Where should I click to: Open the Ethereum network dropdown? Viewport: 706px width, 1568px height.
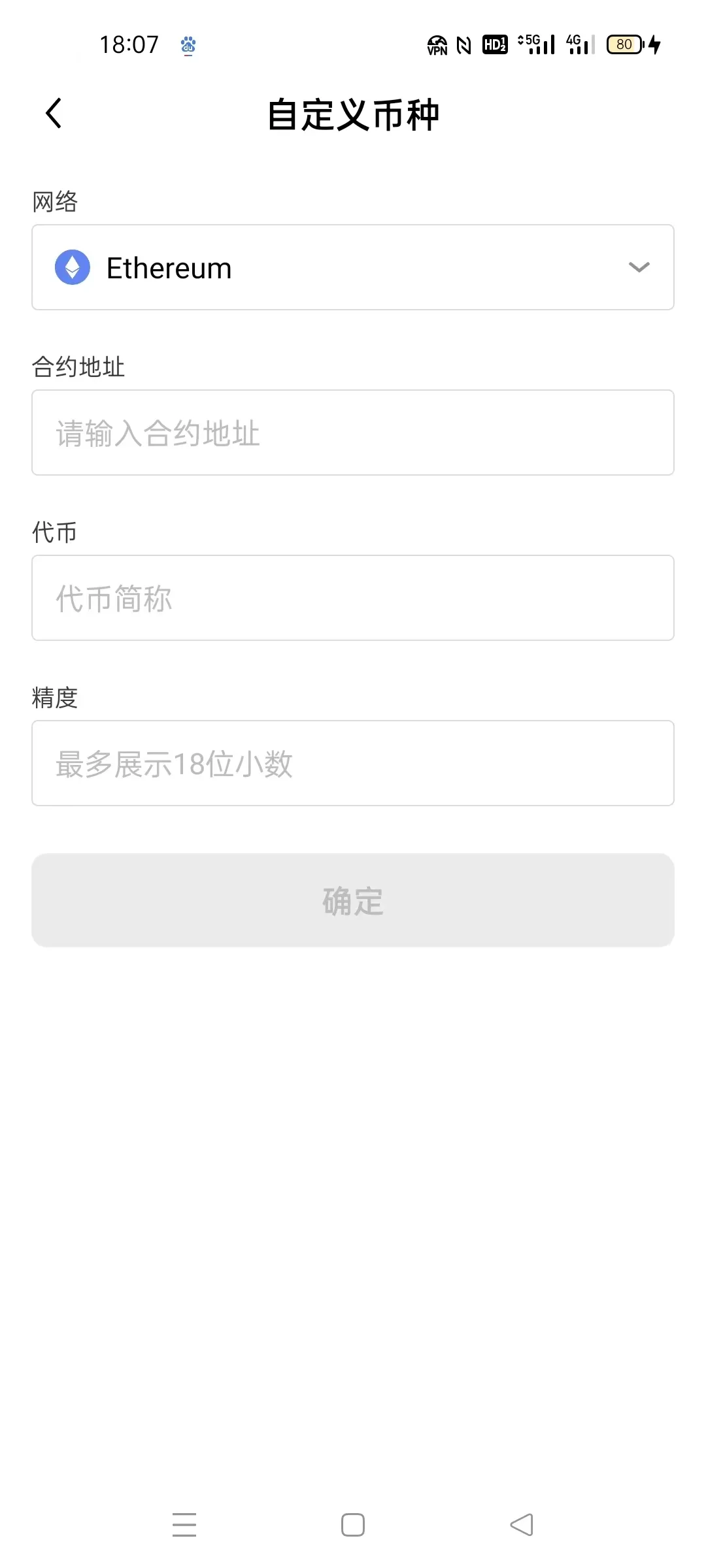353,267
